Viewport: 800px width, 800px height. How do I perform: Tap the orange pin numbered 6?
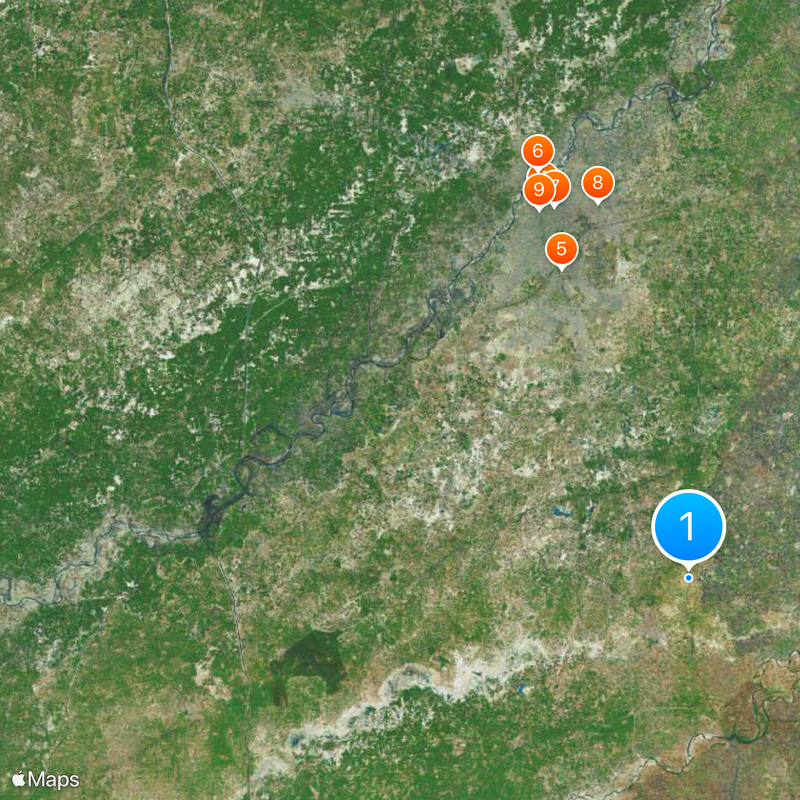(x=538, y=151)
